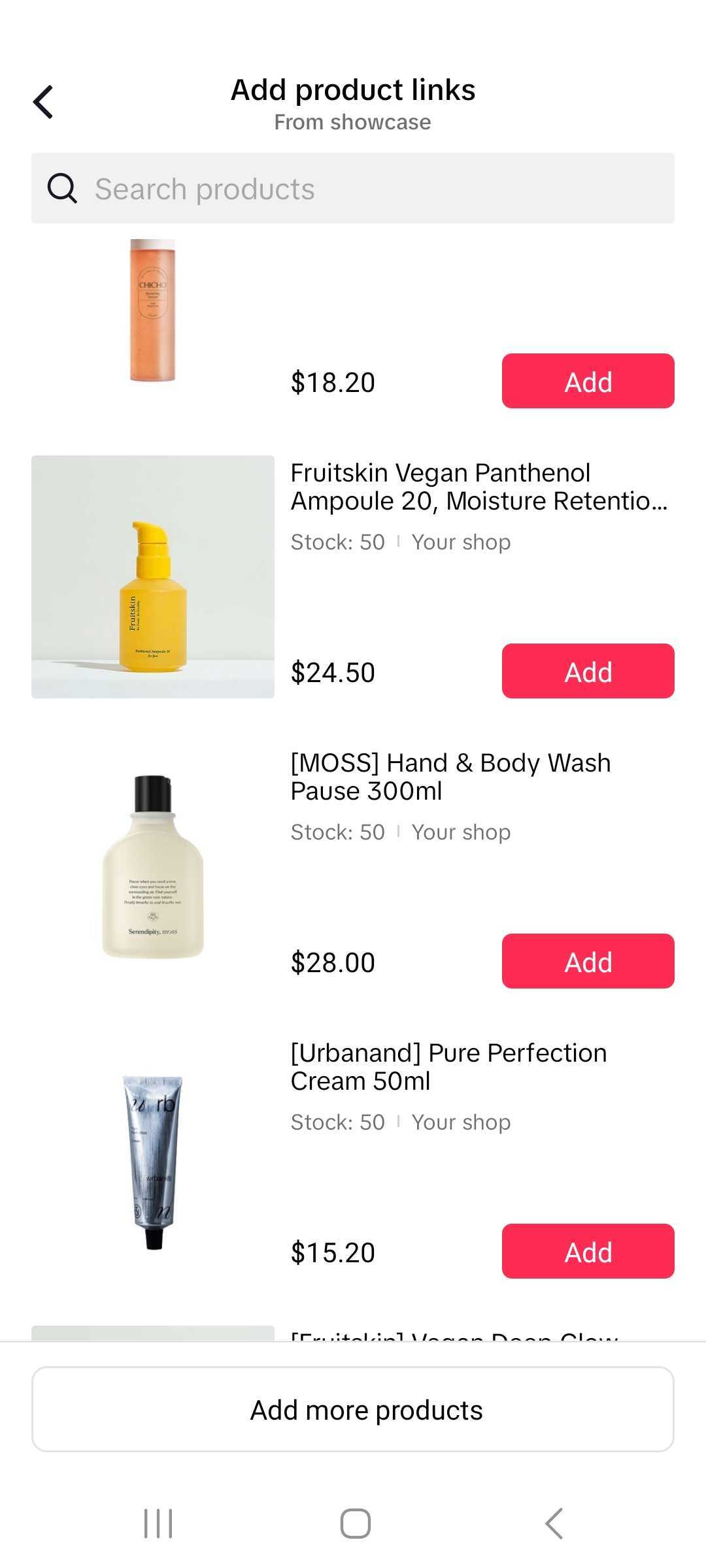The width and height of the screenshot is (706, 1568).
Task: Add Fruitskin Vegan Panthenol Ampoule 20
Action: 588,672
